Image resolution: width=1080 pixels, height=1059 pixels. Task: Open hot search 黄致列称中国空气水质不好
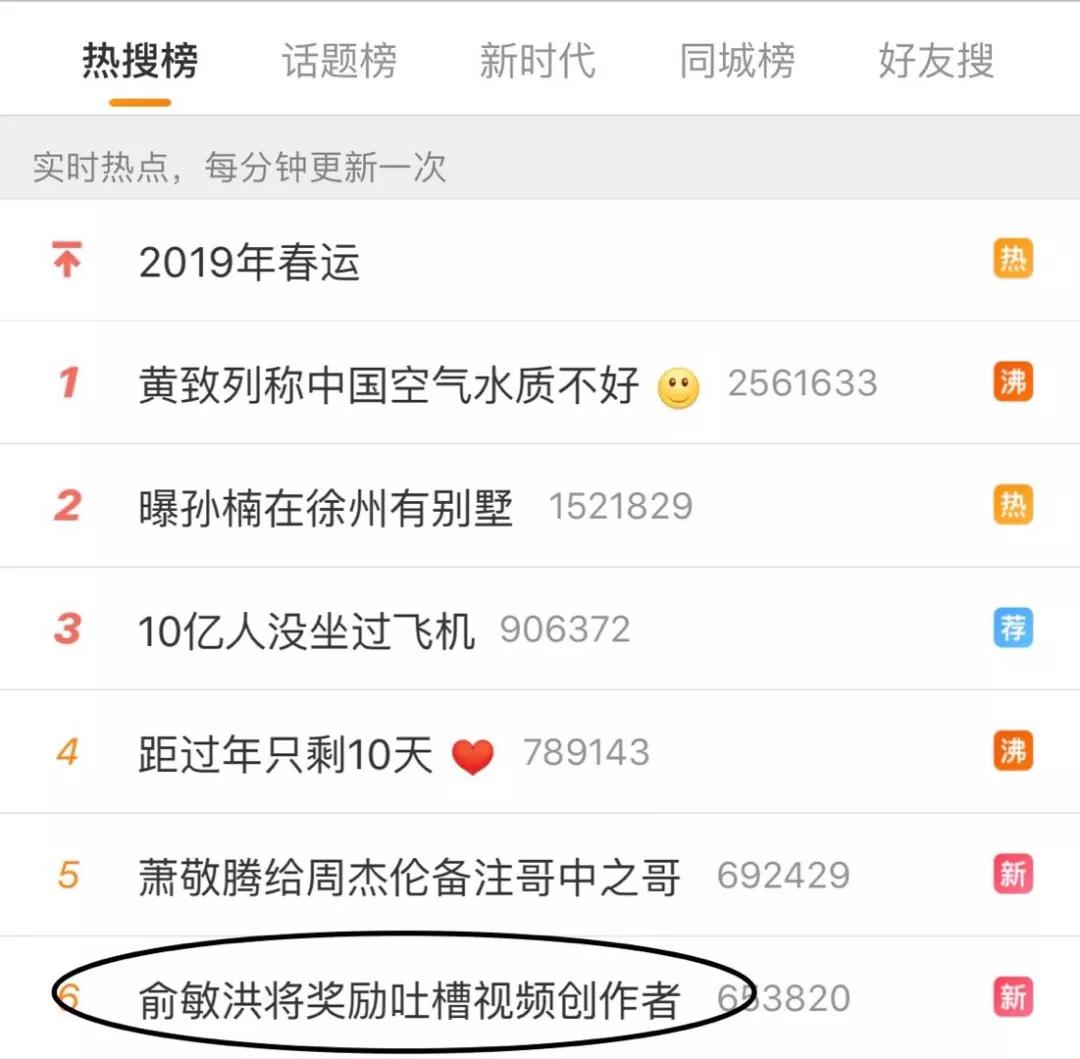click(389, 385)
